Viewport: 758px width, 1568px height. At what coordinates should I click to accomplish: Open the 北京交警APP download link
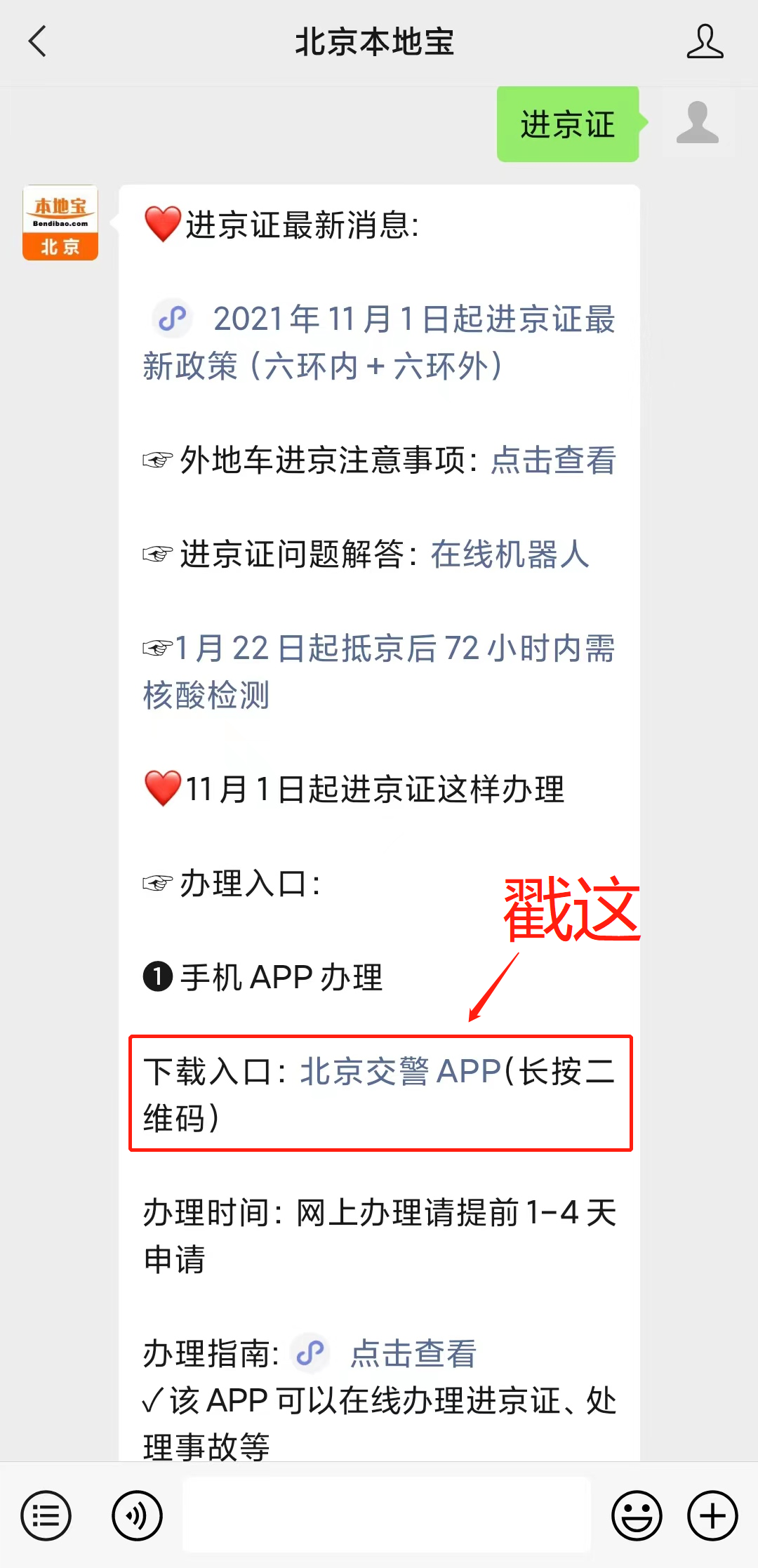point(400,1072)
